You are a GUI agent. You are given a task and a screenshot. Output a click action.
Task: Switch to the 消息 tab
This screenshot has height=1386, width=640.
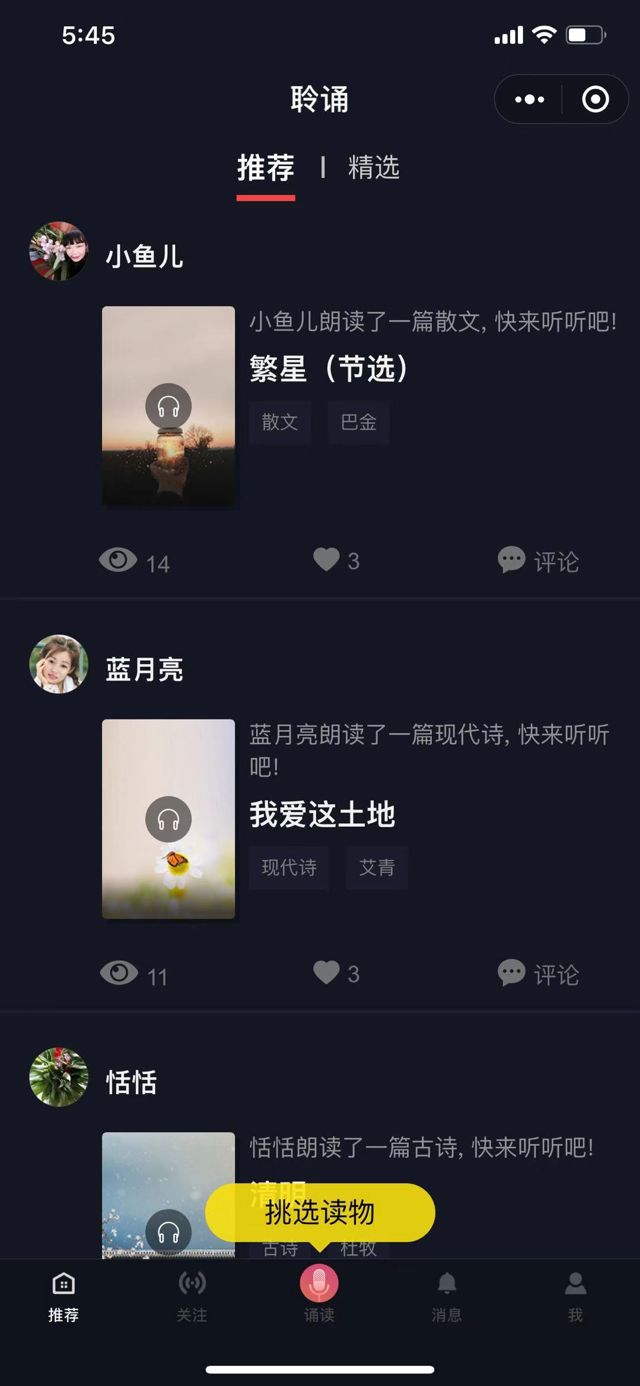447,1295
